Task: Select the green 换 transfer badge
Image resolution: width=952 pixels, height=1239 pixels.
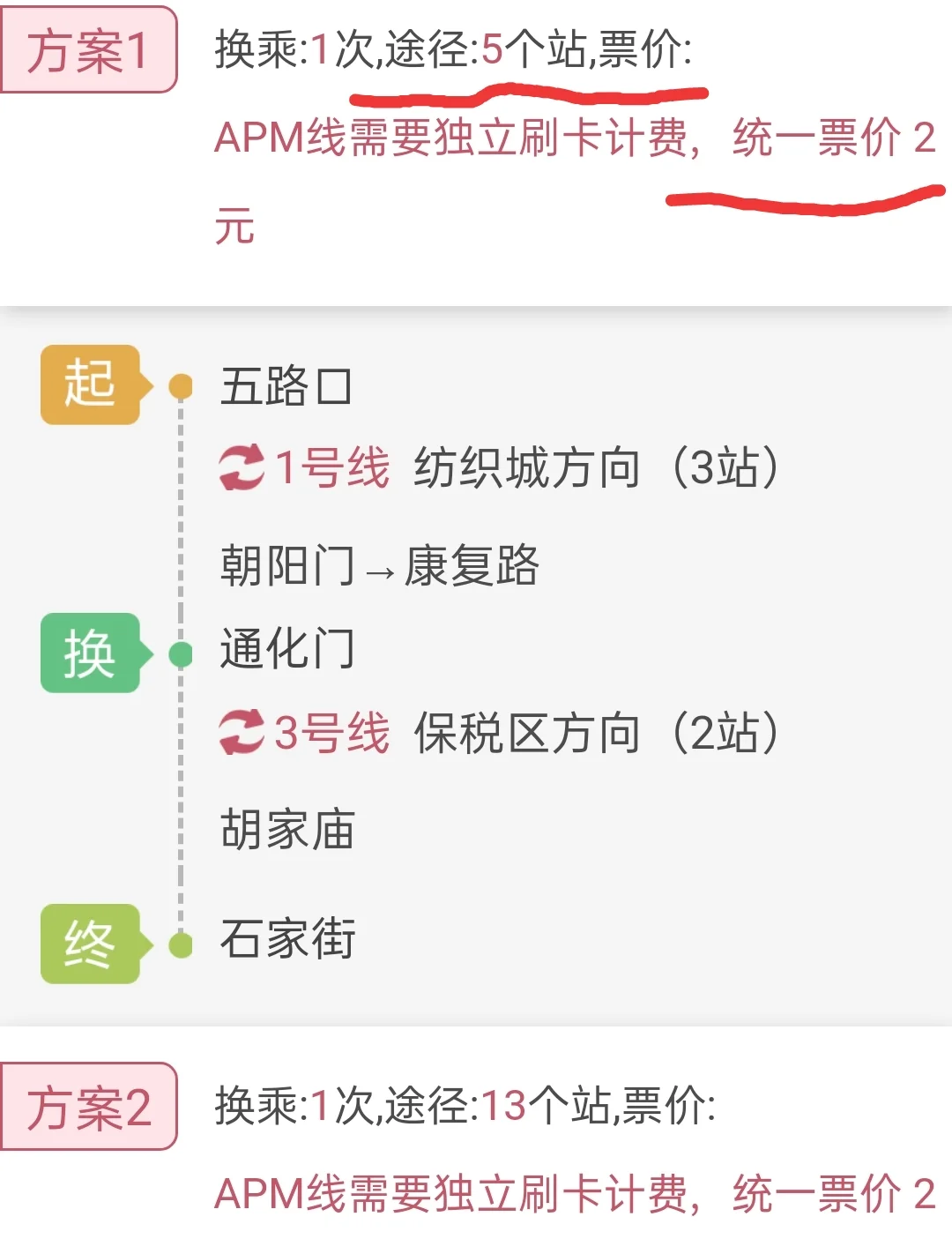Action: click(x=91, y=653)
